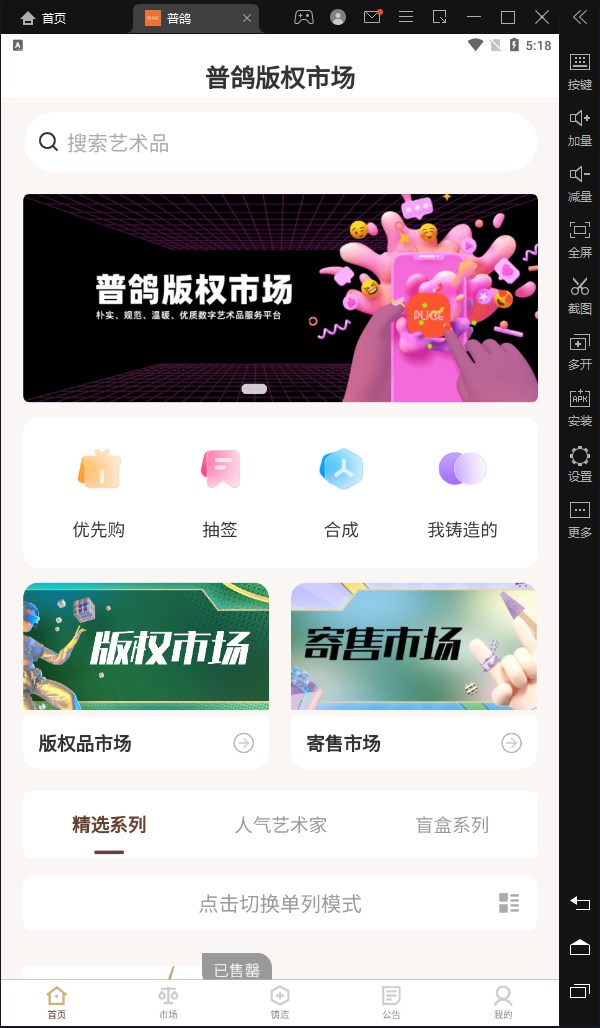Switch to the 市场 bottom tab

tap(168, 1002)
